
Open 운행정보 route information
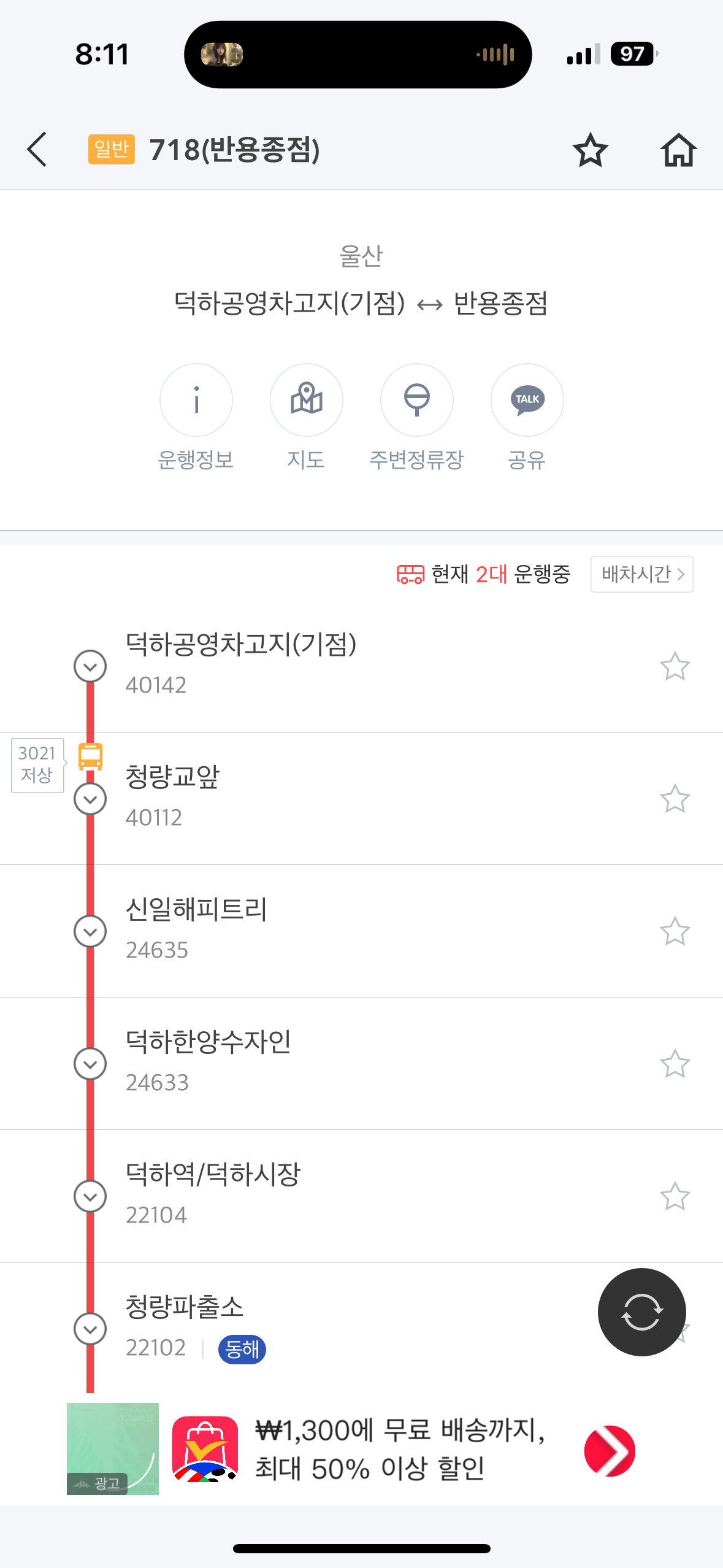(x=196, y=400)
